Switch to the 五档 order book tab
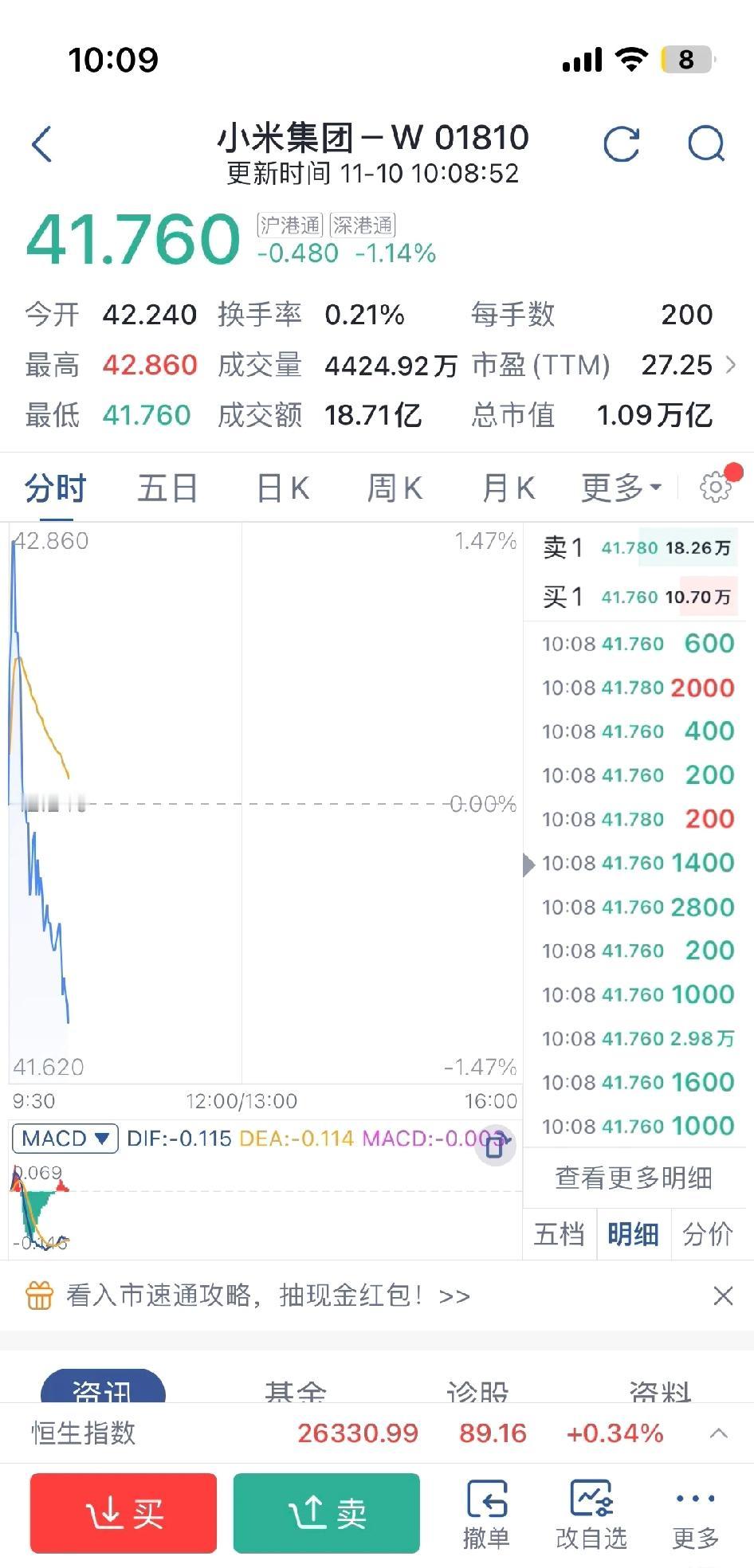The width and height of the screenshot is (754, 1568). pos(560,1233)
